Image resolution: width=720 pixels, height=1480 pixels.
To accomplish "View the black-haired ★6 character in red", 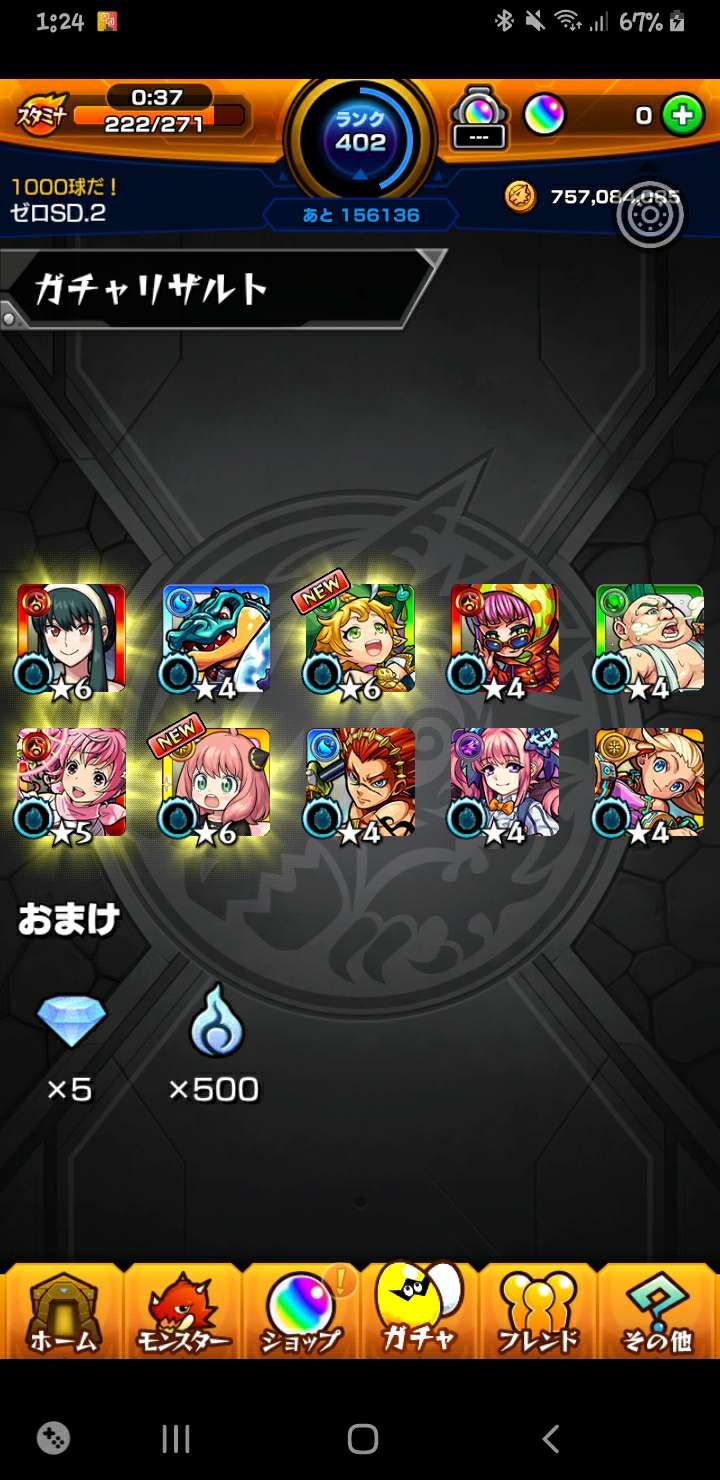I will (71, 638).
